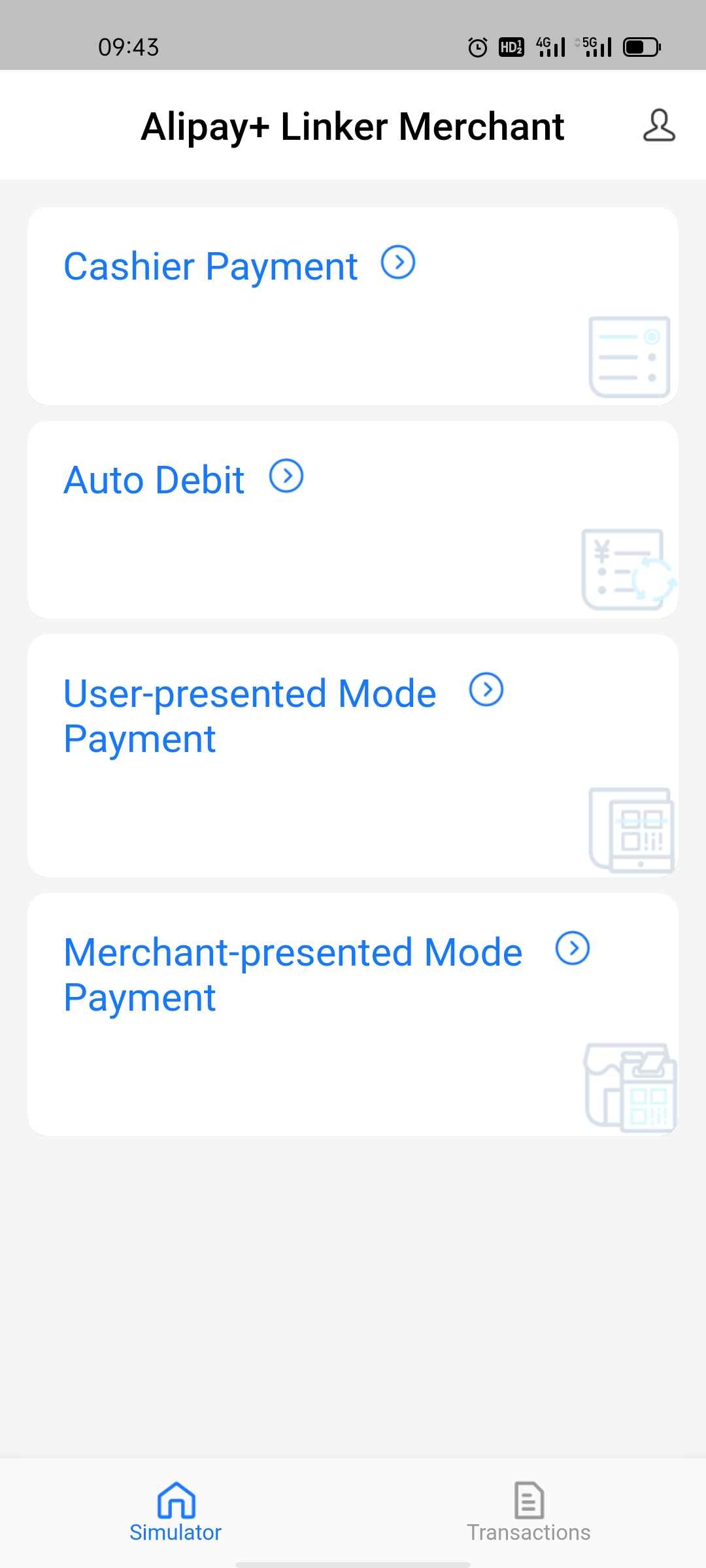Open User-presented Mode Payment
The height and width of the screenshot is (1568, 706).
point(352,755)
